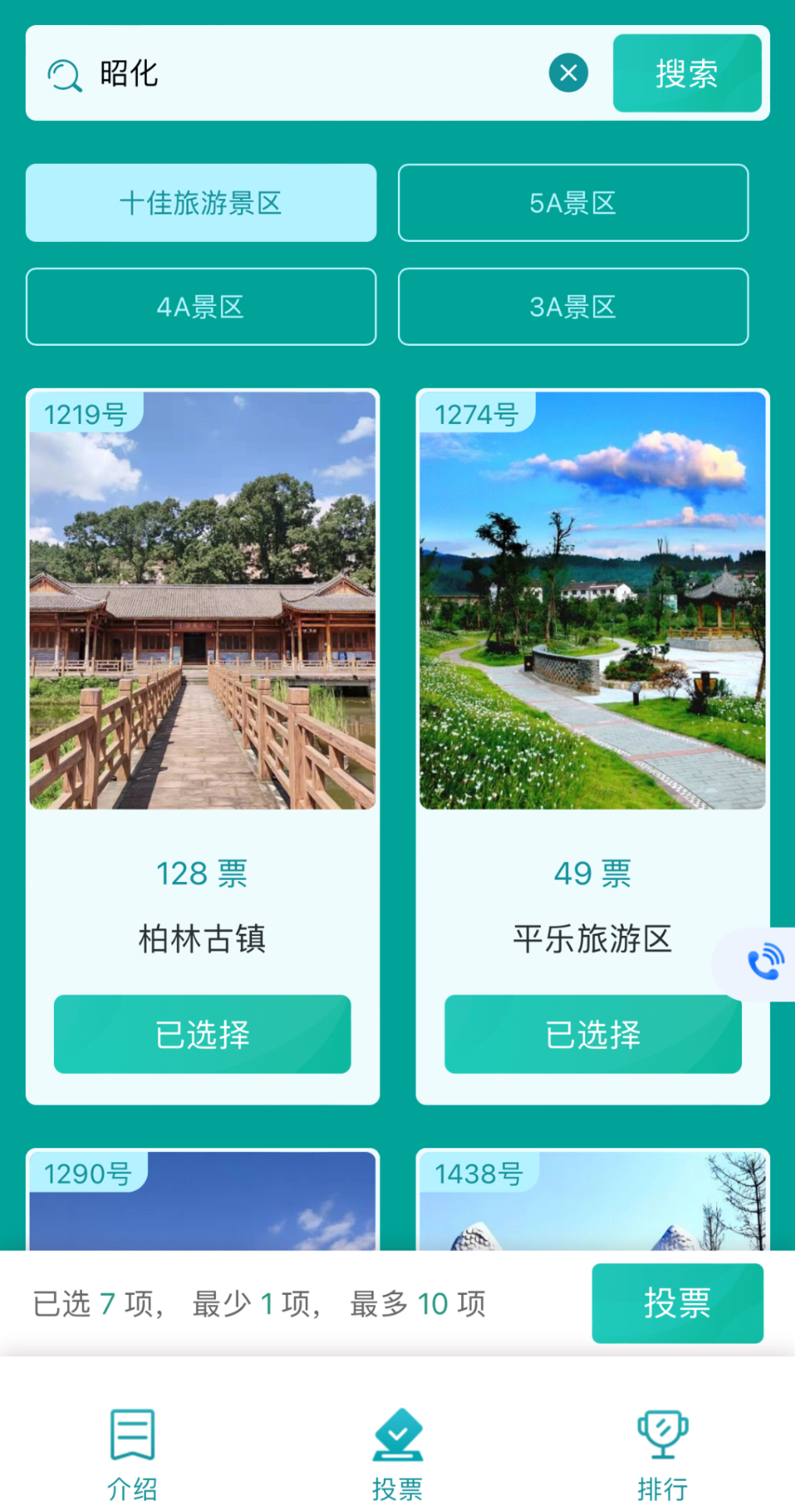Switch to the 5A景区 category
This screenshot has height=1512, width=795.
573,203
